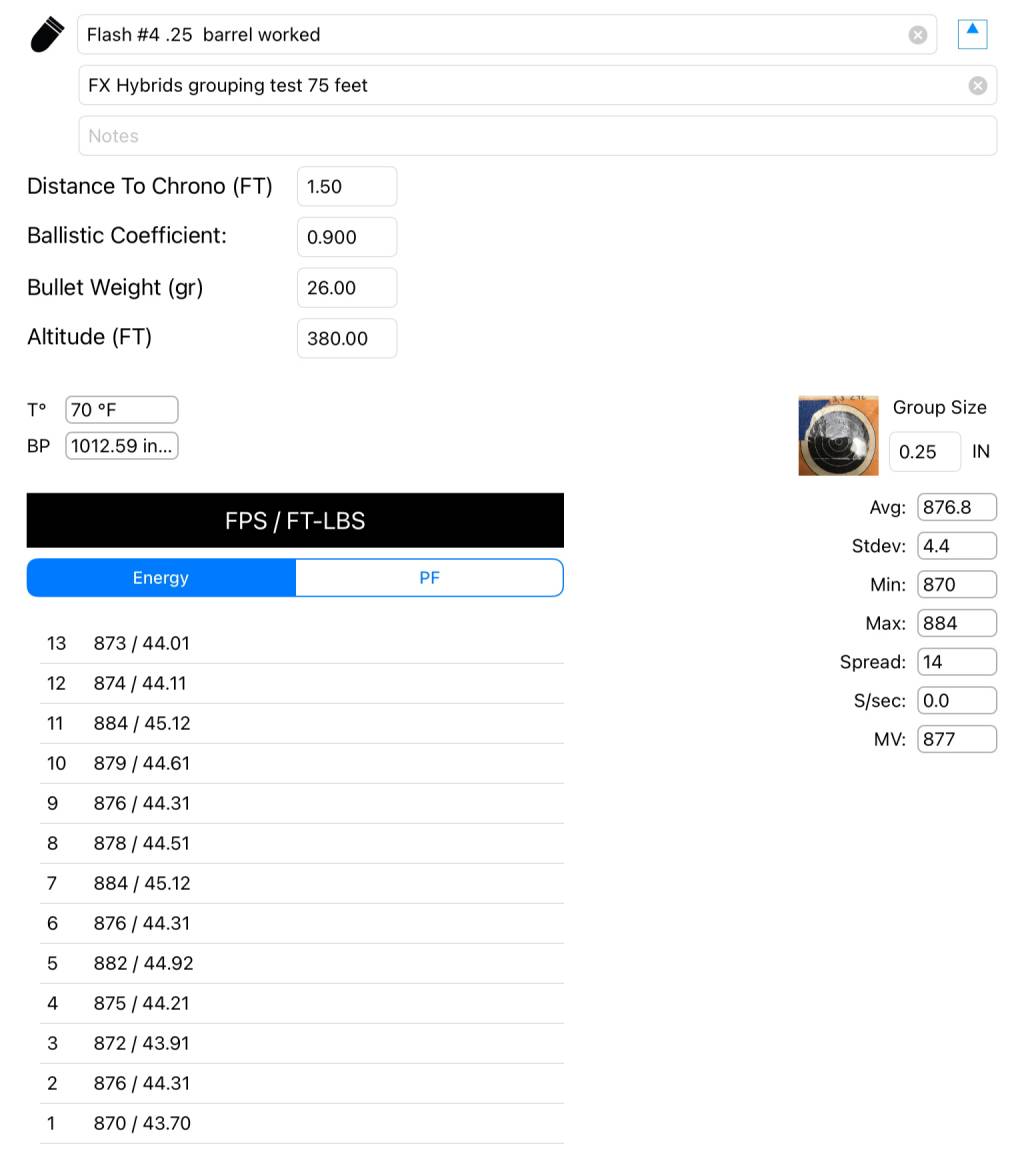Tap the Notes field
The height and width of the screenshot is (1156, 1024).
(x=537, y=136)
